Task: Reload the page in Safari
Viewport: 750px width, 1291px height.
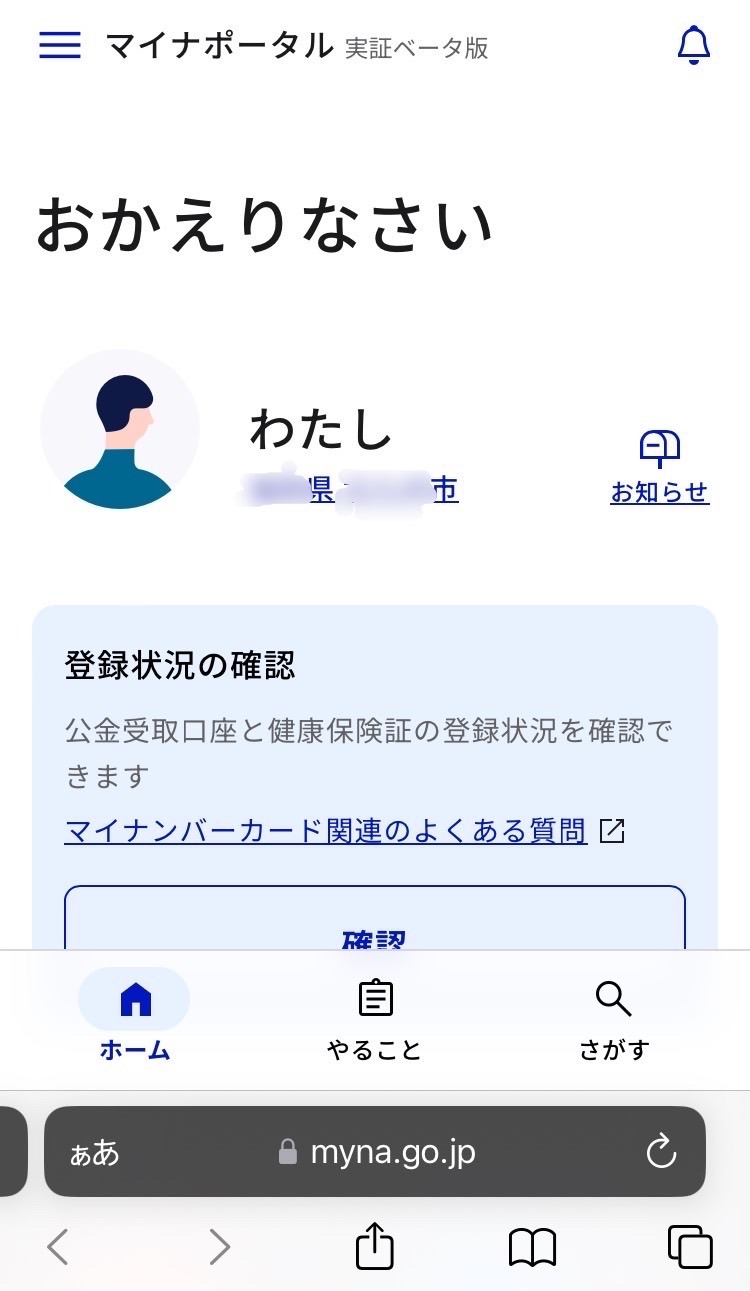Action: coord(661,1153)
